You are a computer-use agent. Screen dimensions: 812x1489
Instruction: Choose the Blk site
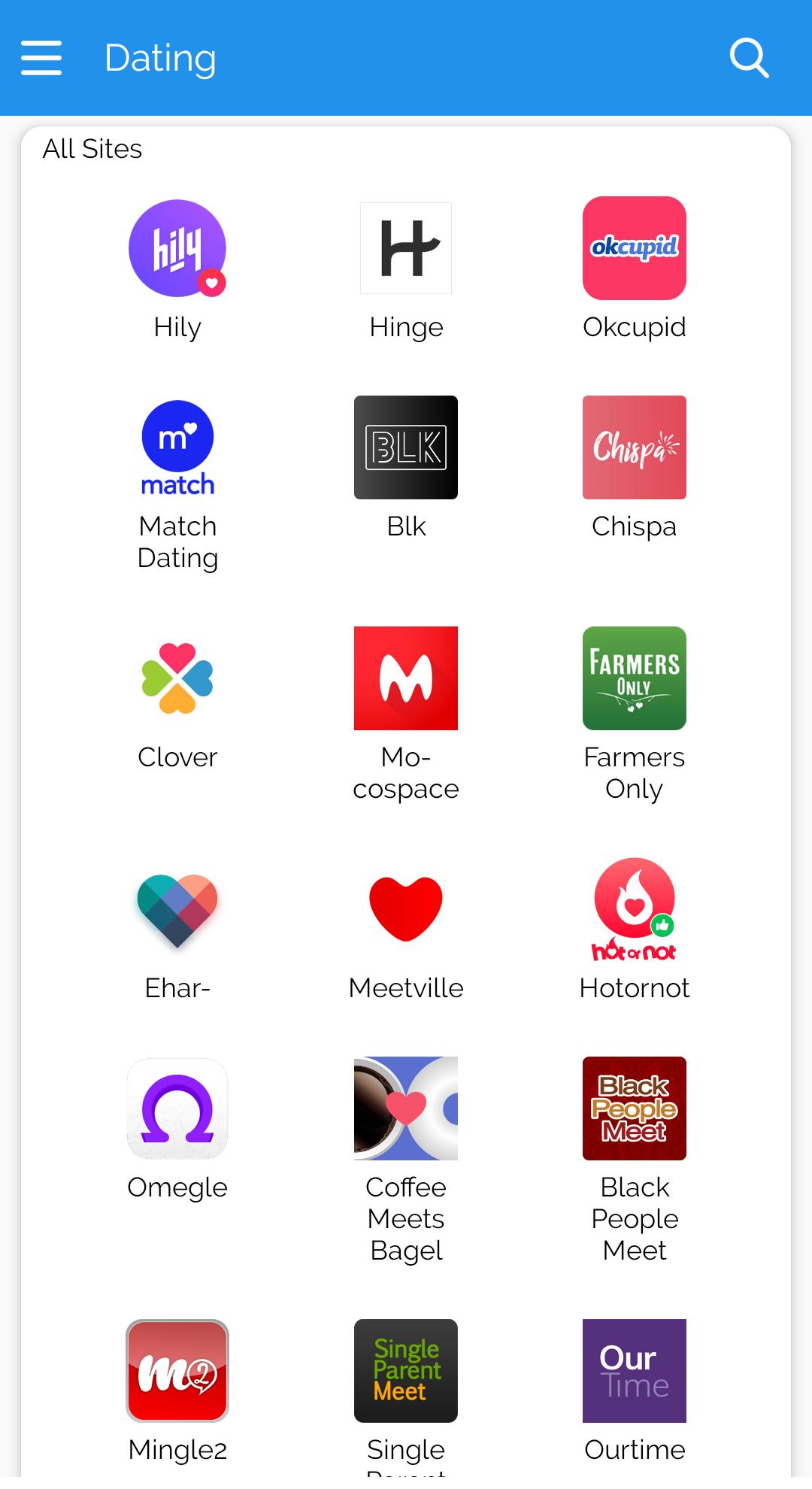coord(406,448)
